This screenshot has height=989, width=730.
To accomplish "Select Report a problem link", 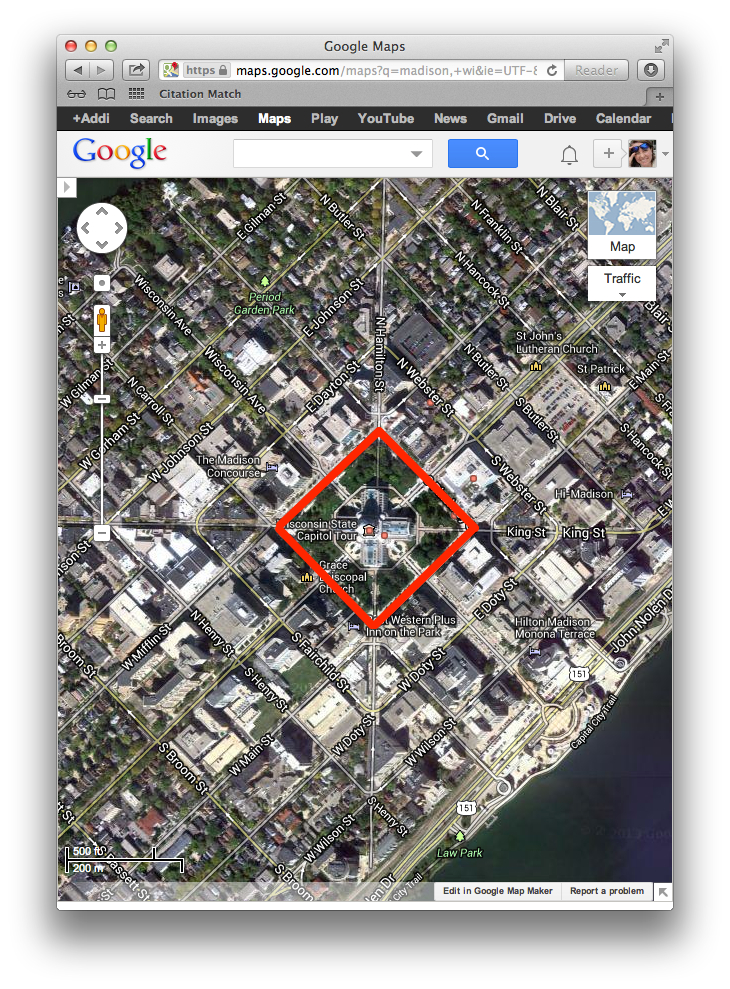I will point(607,891).
